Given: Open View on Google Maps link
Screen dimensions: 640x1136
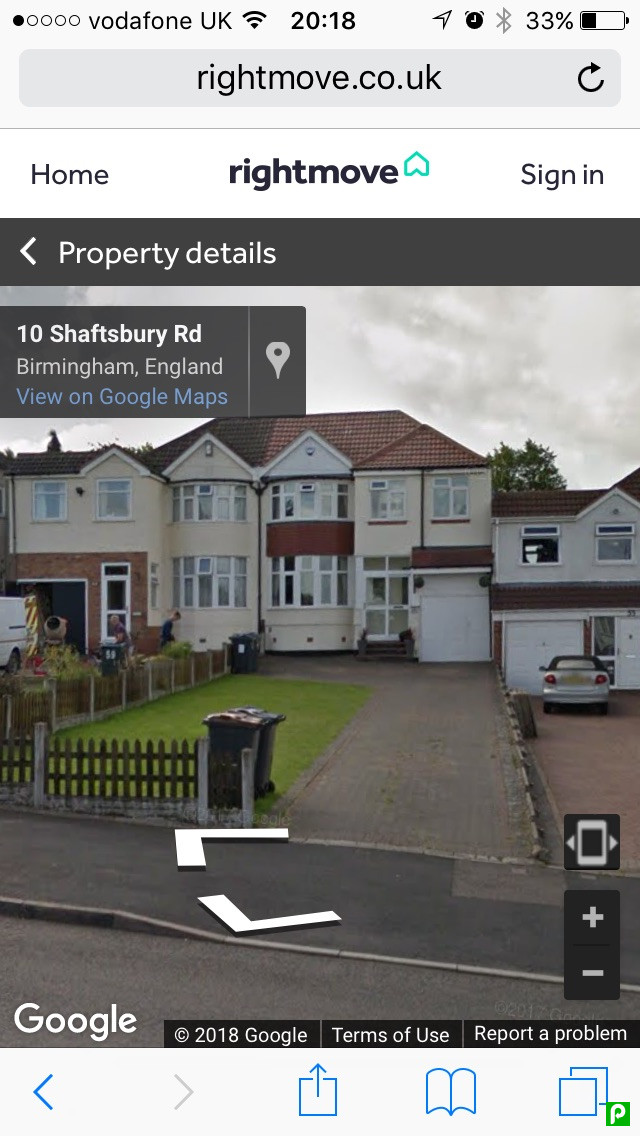Looking at the screenshot, I should (122, 396).
